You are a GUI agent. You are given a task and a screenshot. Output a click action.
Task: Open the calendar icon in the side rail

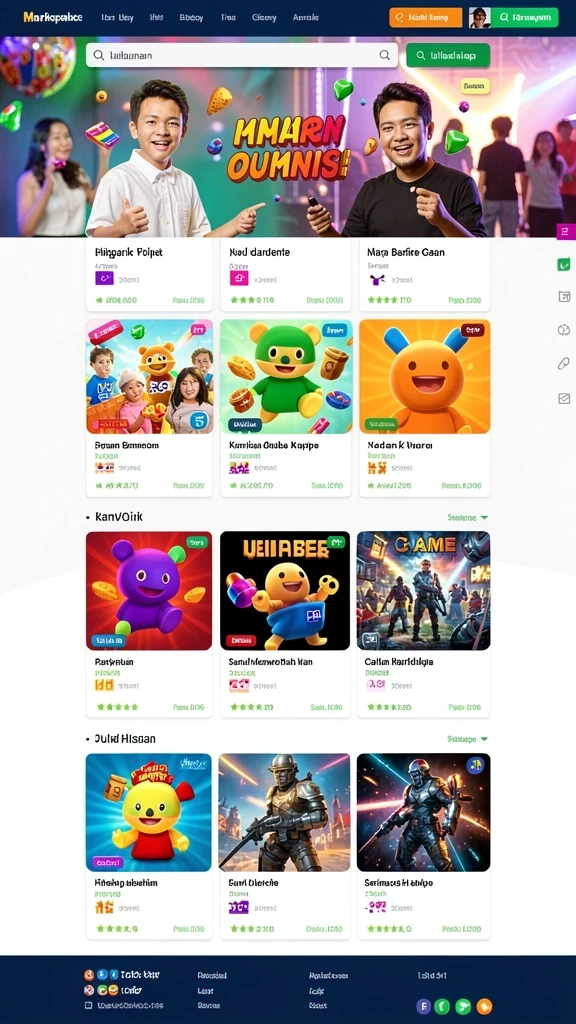(x=564, y=296)
